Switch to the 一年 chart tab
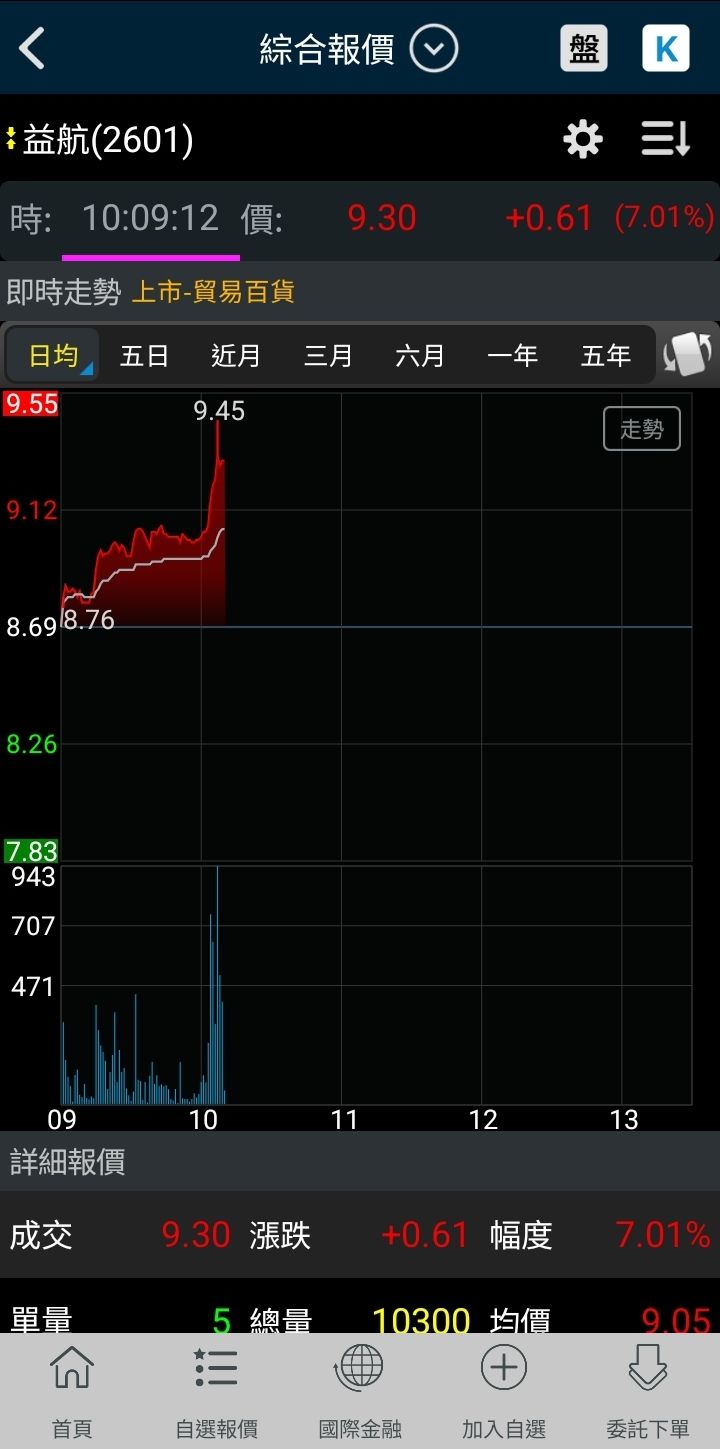 [512, 356]
